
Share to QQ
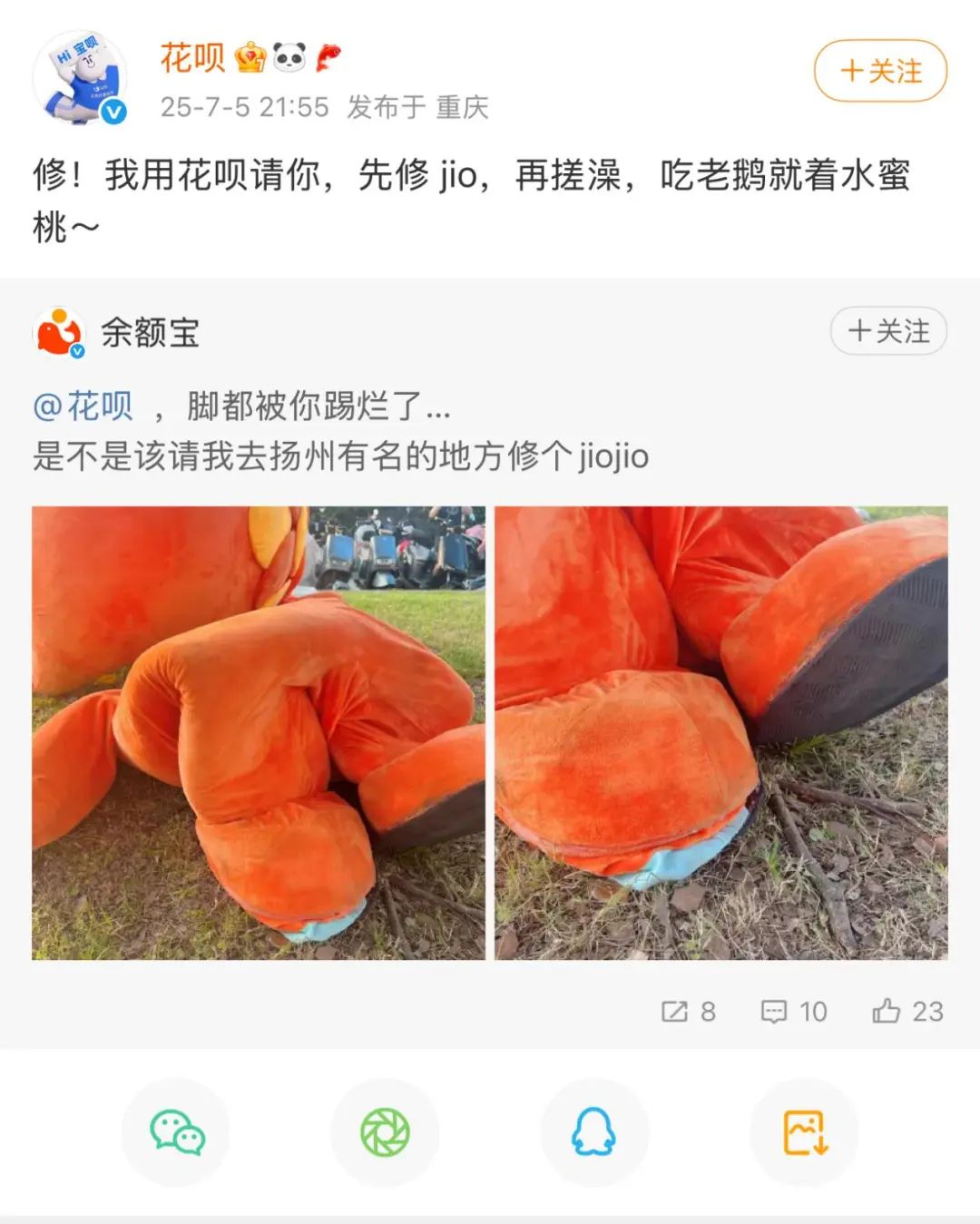click(x=593, y=1132)
